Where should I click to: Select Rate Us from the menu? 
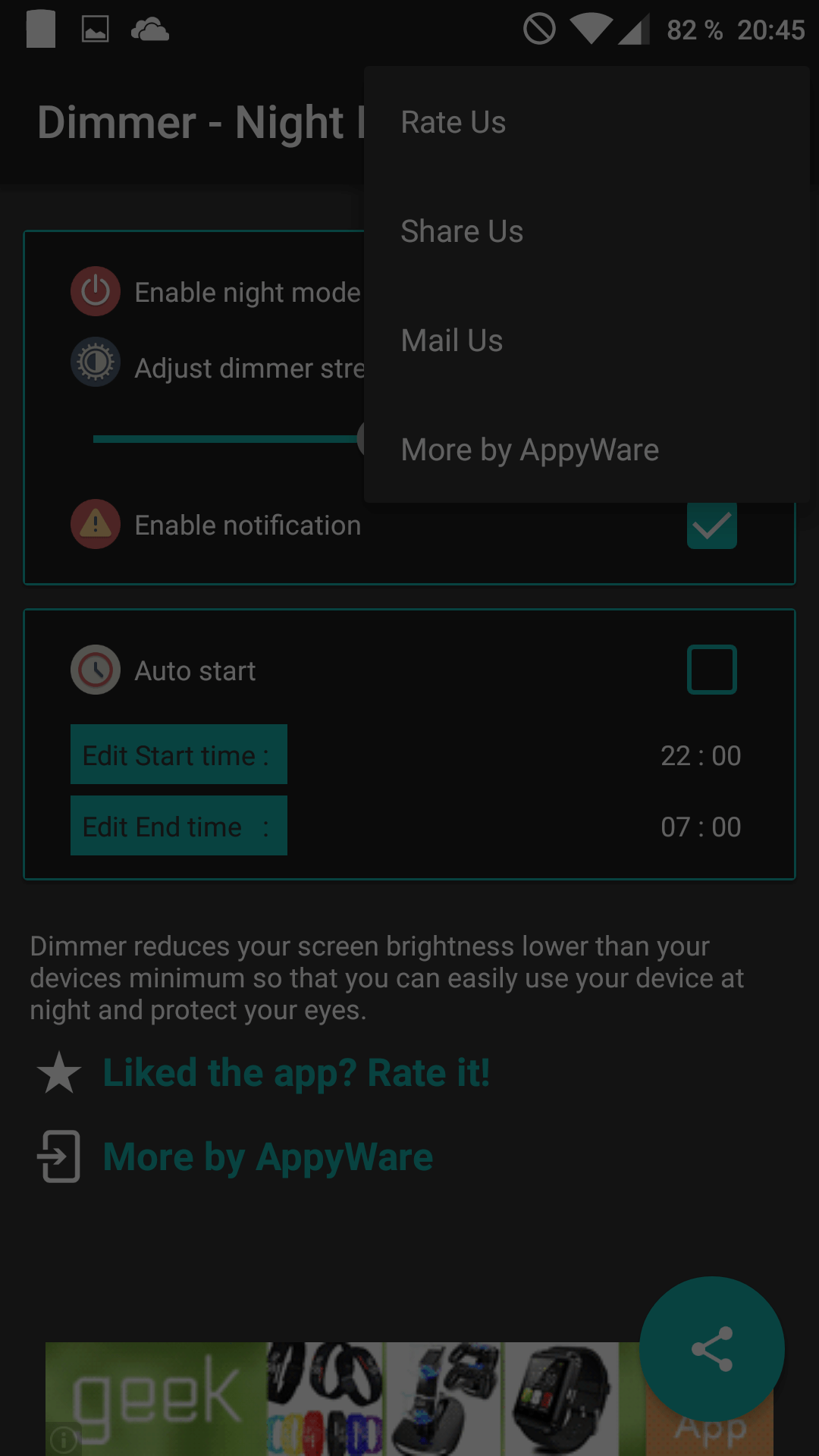click(586, 122)
